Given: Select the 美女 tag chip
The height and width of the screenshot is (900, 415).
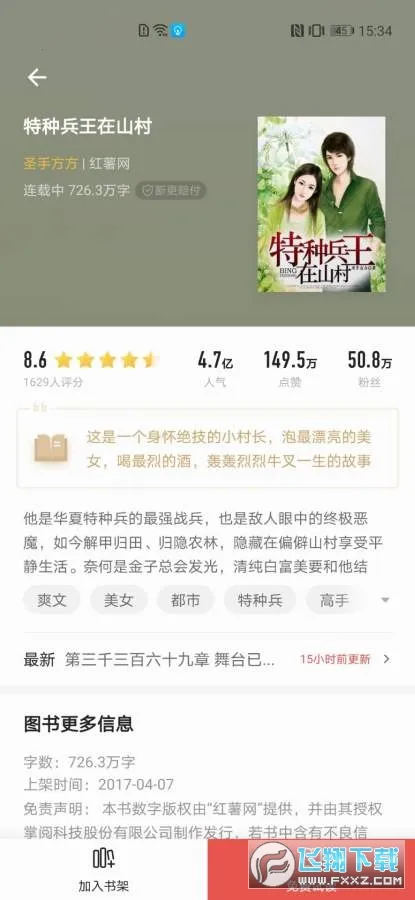Looking at the screenshot, I should (119, 600).
